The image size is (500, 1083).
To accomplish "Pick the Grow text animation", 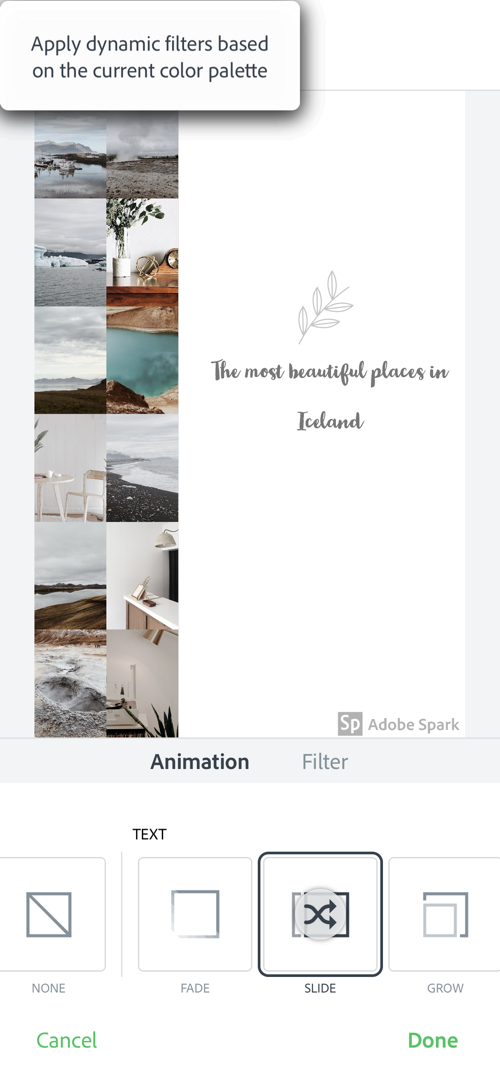I will (x=445, y=914).
